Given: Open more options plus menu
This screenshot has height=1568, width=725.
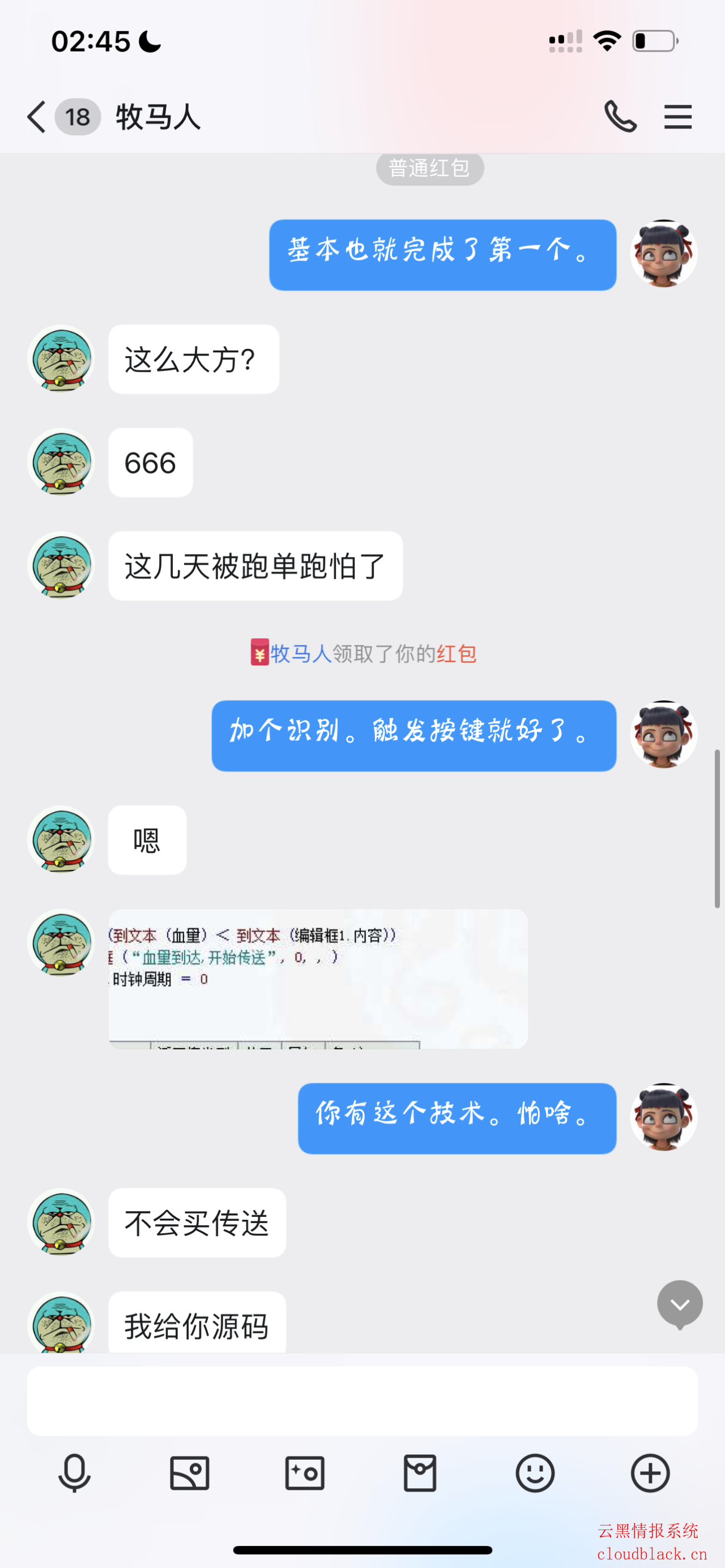Looking at the screenshot, I should 650,1473.
